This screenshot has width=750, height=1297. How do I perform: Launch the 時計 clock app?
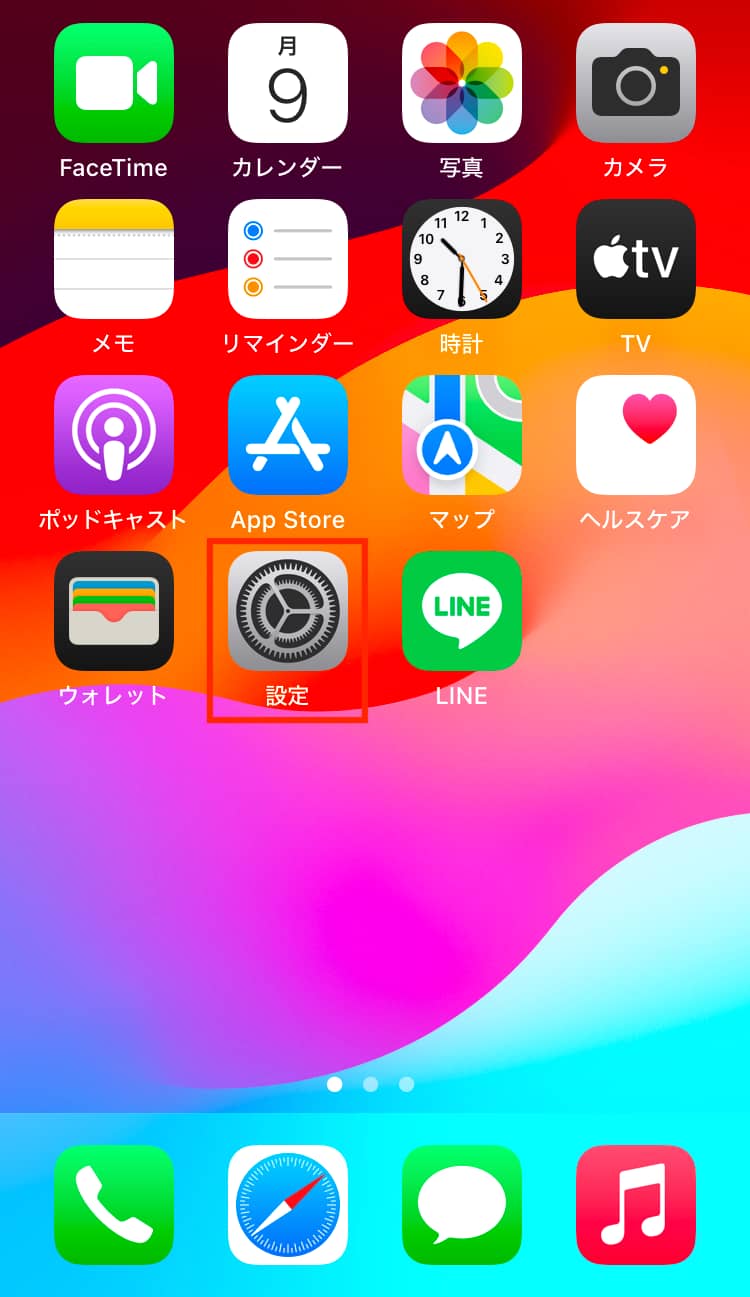tap(462, 259)
